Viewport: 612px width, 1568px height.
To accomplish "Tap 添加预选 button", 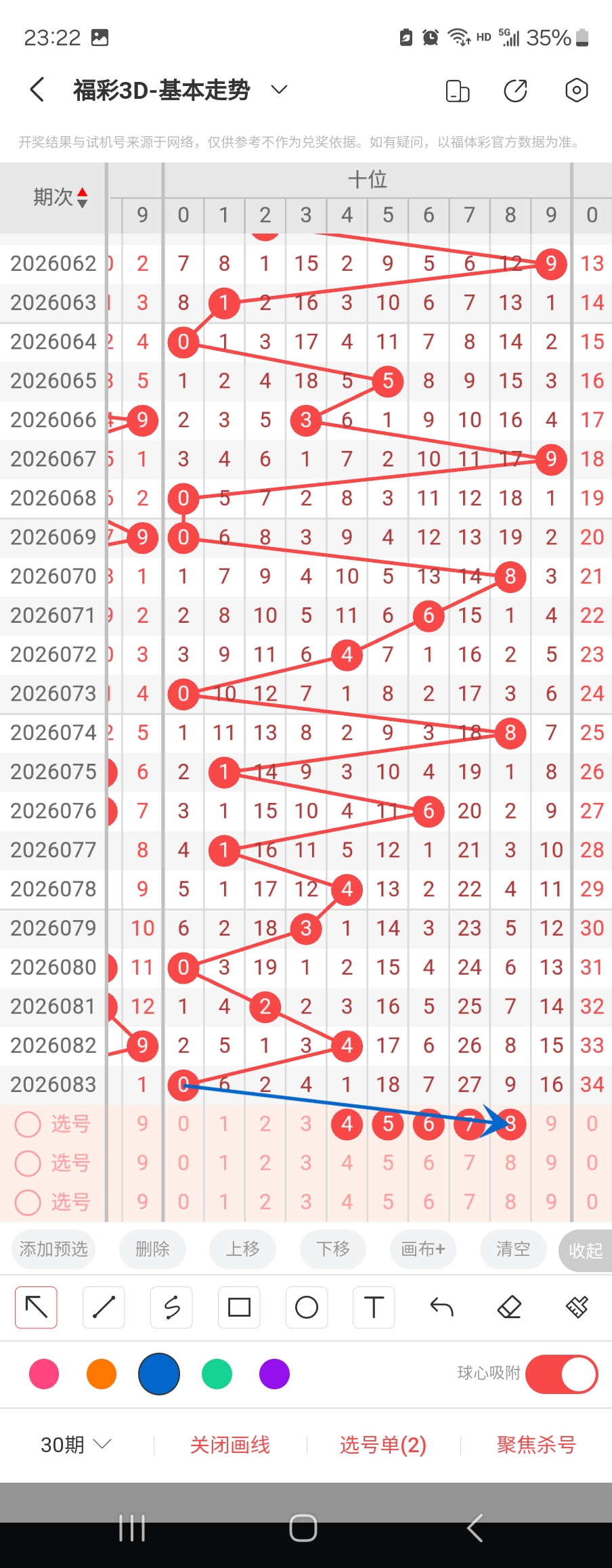I will [x=53, y=1249].
